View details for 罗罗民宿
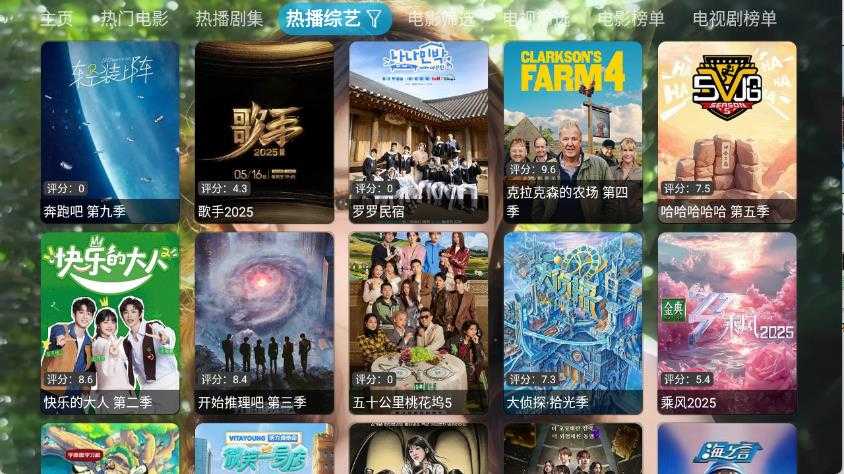Image resolution: width=844 pixels, height=474 pixels. (418, 130)
